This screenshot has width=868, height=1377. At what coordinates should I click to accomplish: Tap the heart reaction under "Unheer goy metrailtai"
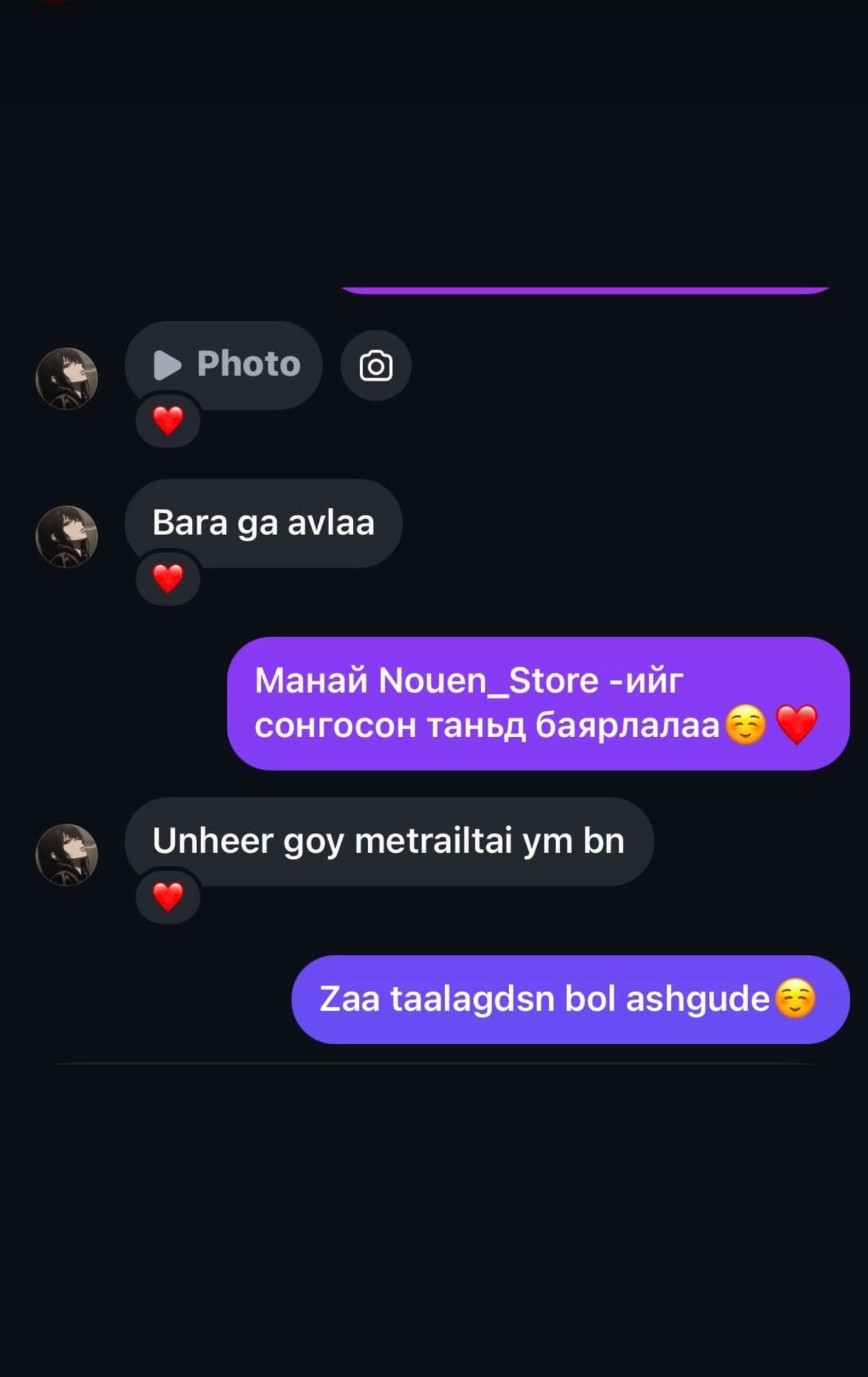(168, 897)
